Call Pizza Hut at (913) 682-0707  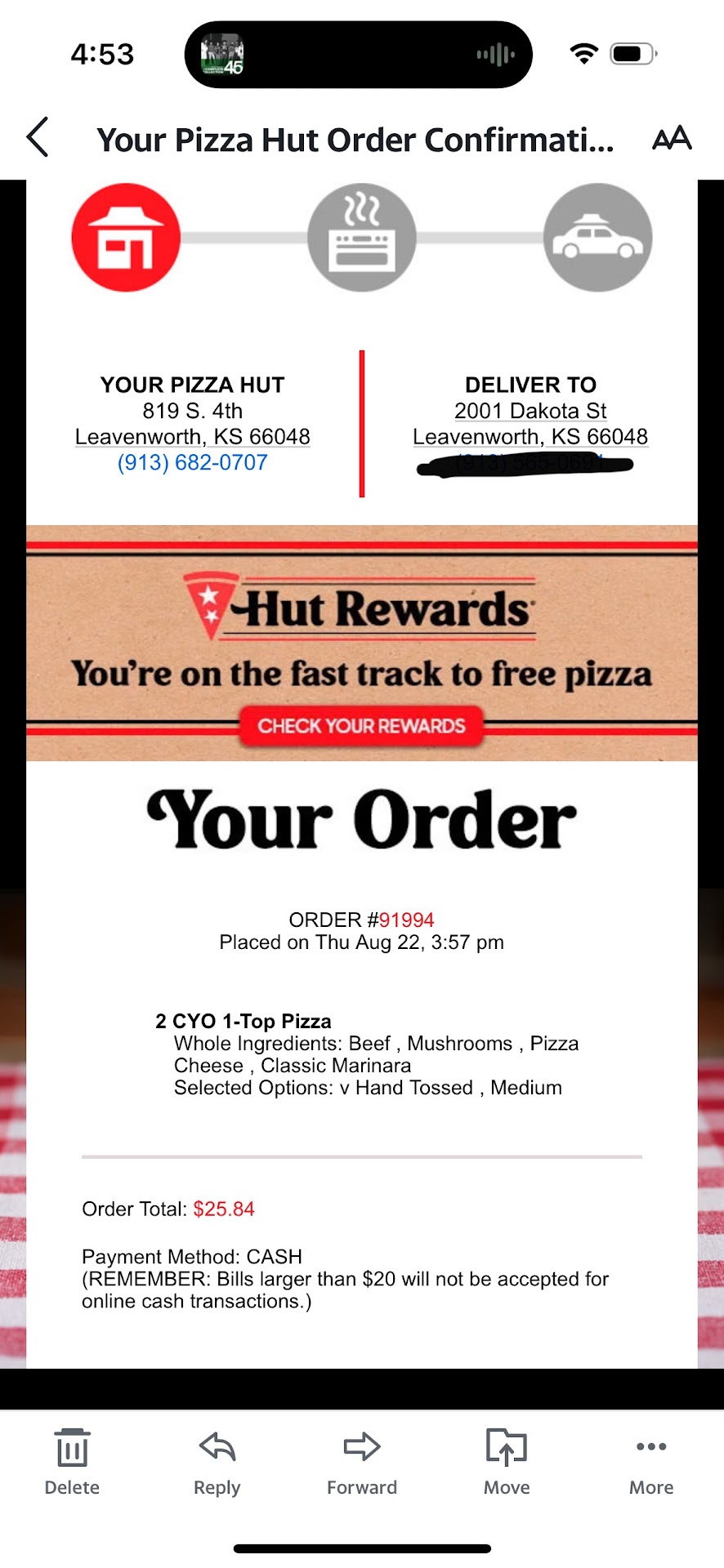click(x=193, y=462)
